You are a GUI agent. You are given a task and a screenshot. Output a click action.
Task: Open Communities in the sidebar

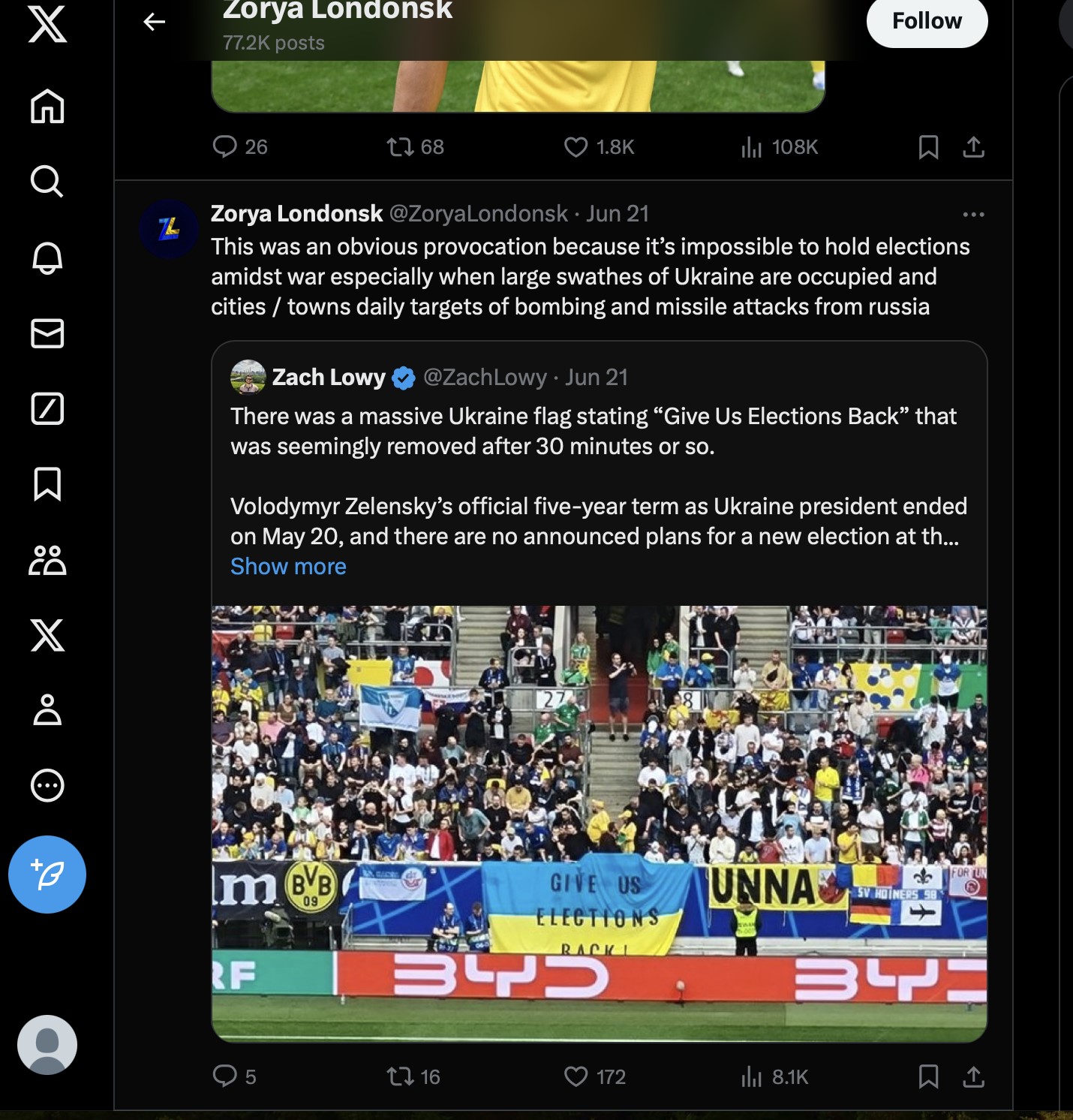[x=47, y=560]
